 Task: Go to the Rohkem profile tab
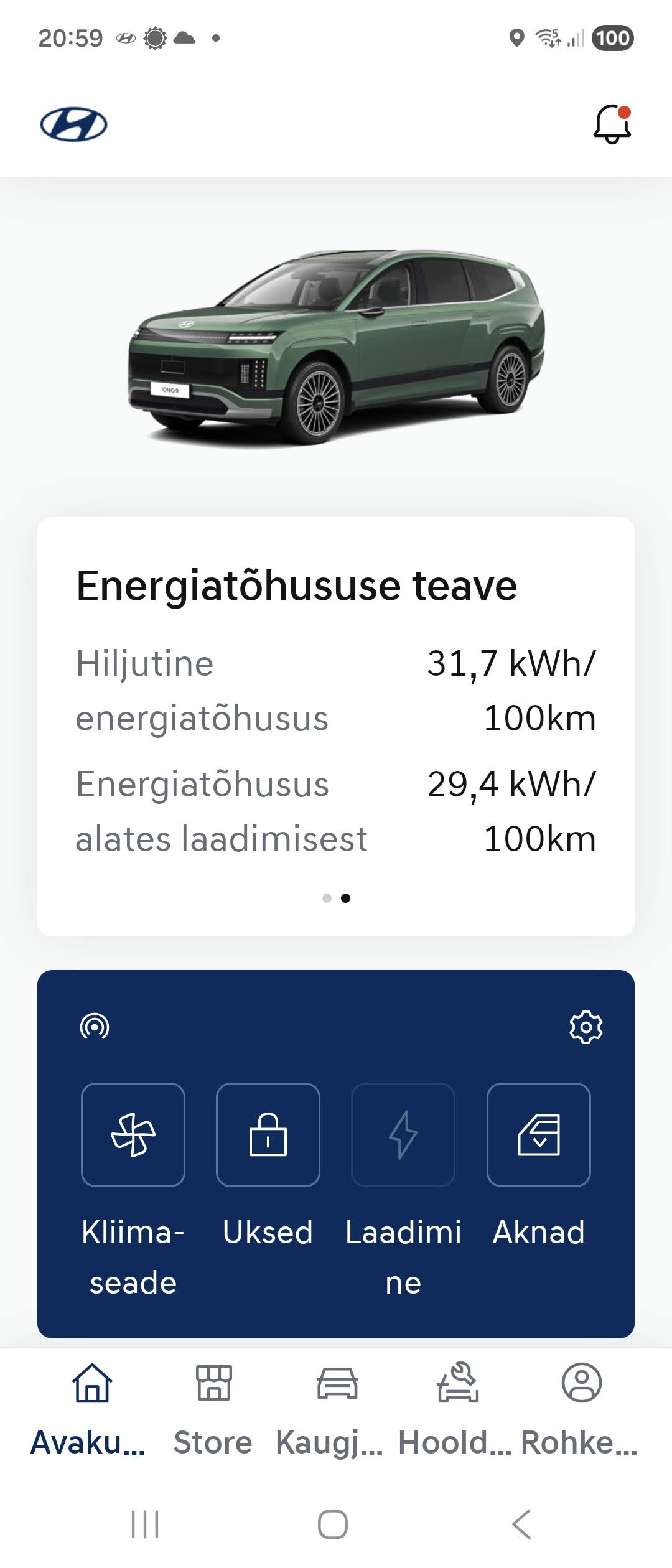(x=581, y=1407)
